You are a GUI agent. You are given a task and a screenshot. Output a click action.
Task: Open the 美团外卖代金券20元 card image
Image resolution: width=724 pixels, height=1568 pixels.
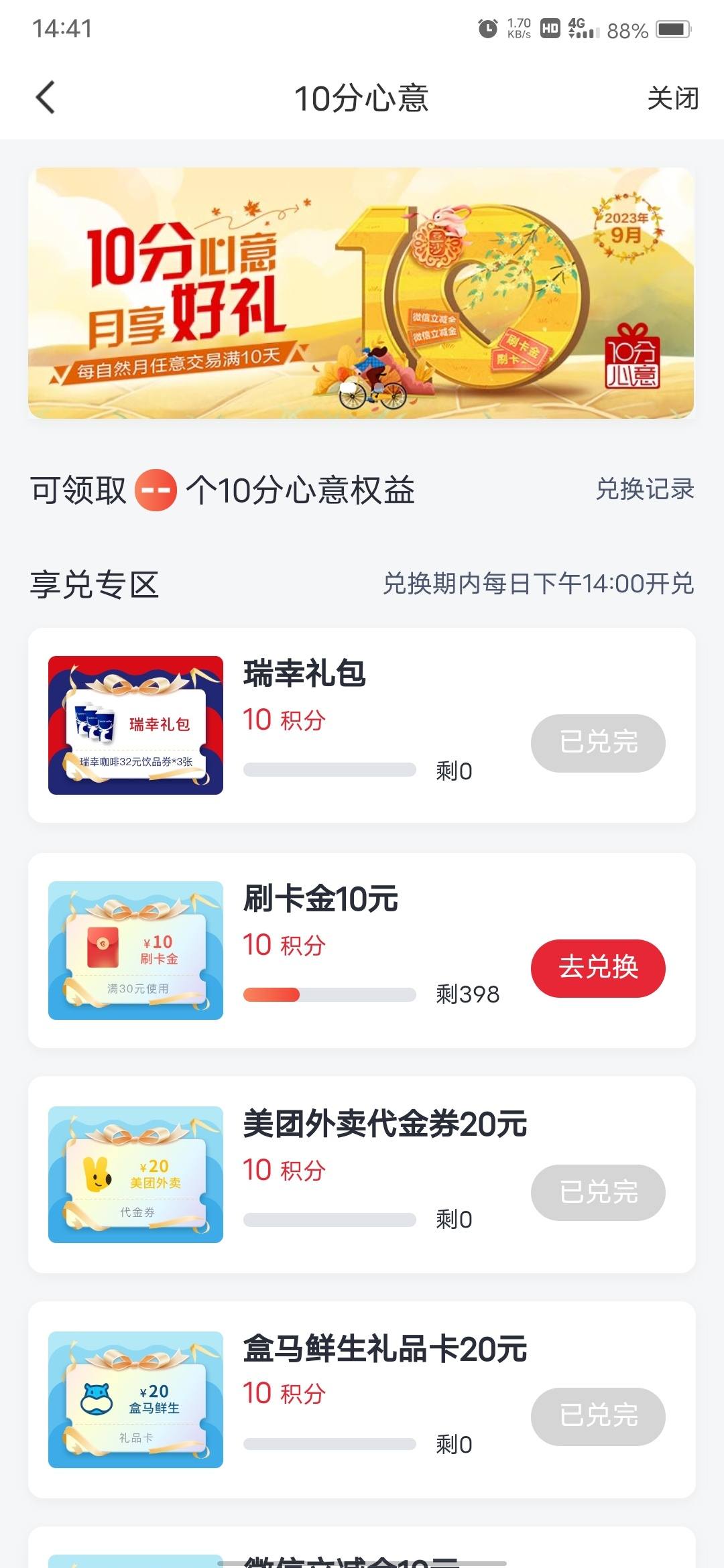[x=135, y=1175]
